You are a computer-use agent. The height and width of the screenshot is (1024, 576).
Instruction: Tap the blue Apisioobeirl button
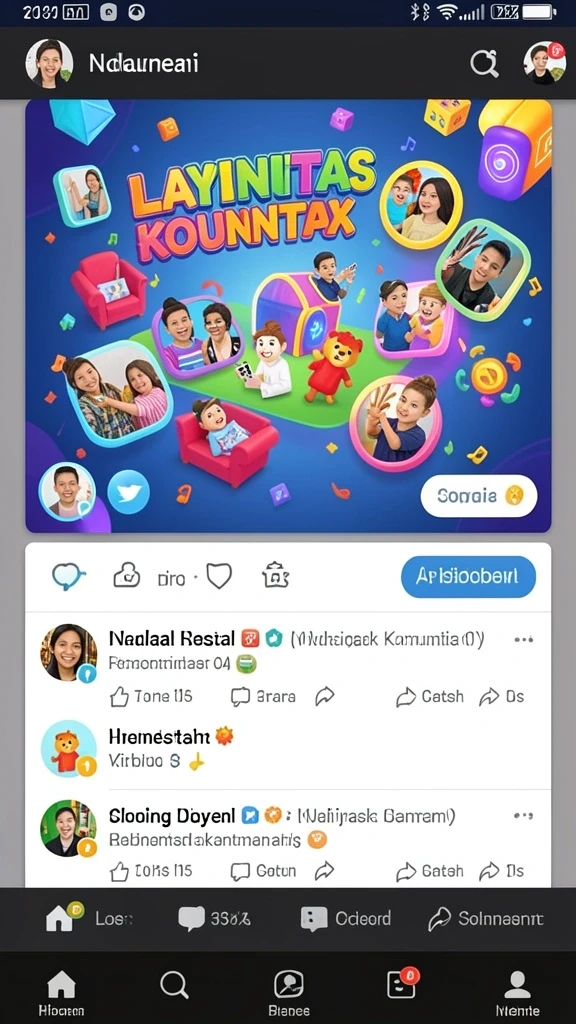[x=468, y=577]
